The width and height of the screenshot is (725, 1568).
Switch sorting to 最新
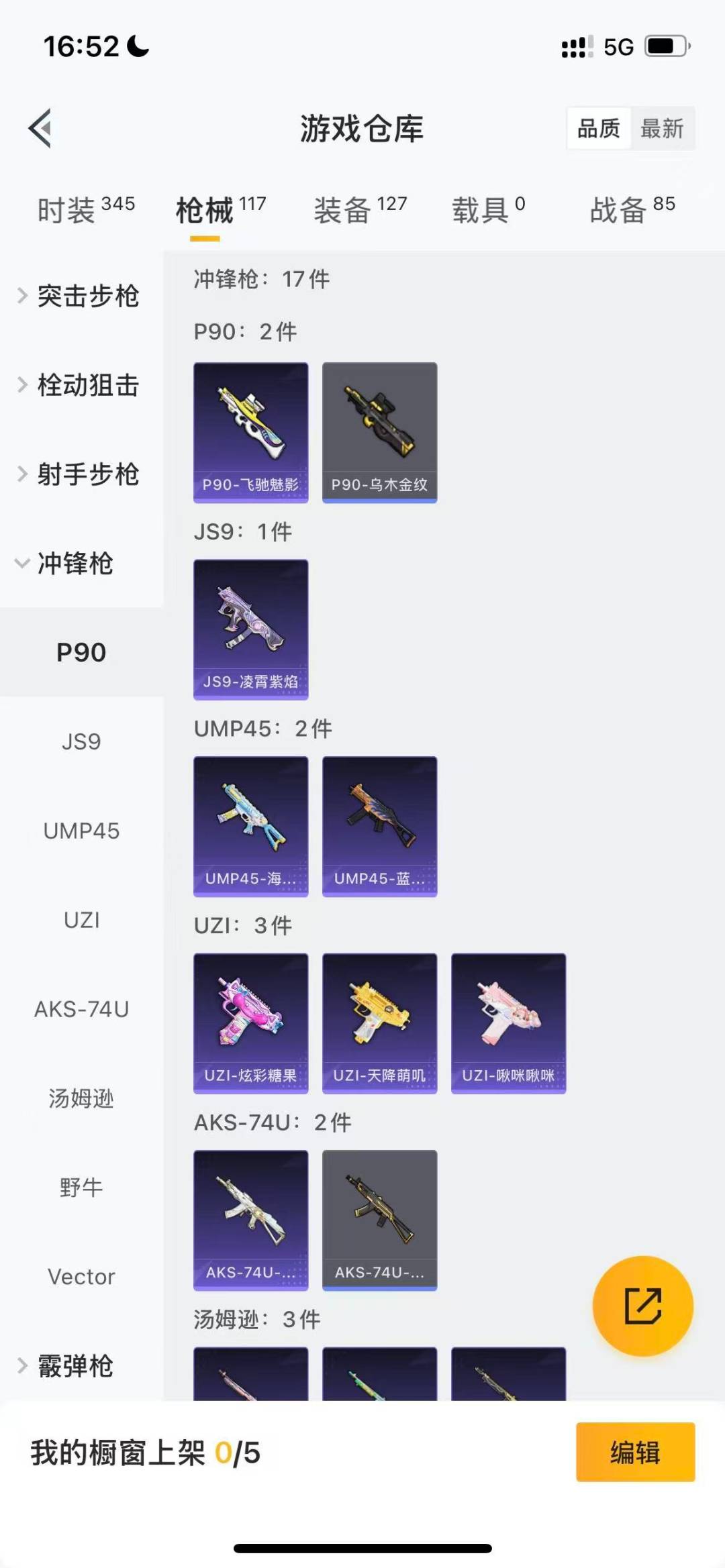tap(662, 128)
